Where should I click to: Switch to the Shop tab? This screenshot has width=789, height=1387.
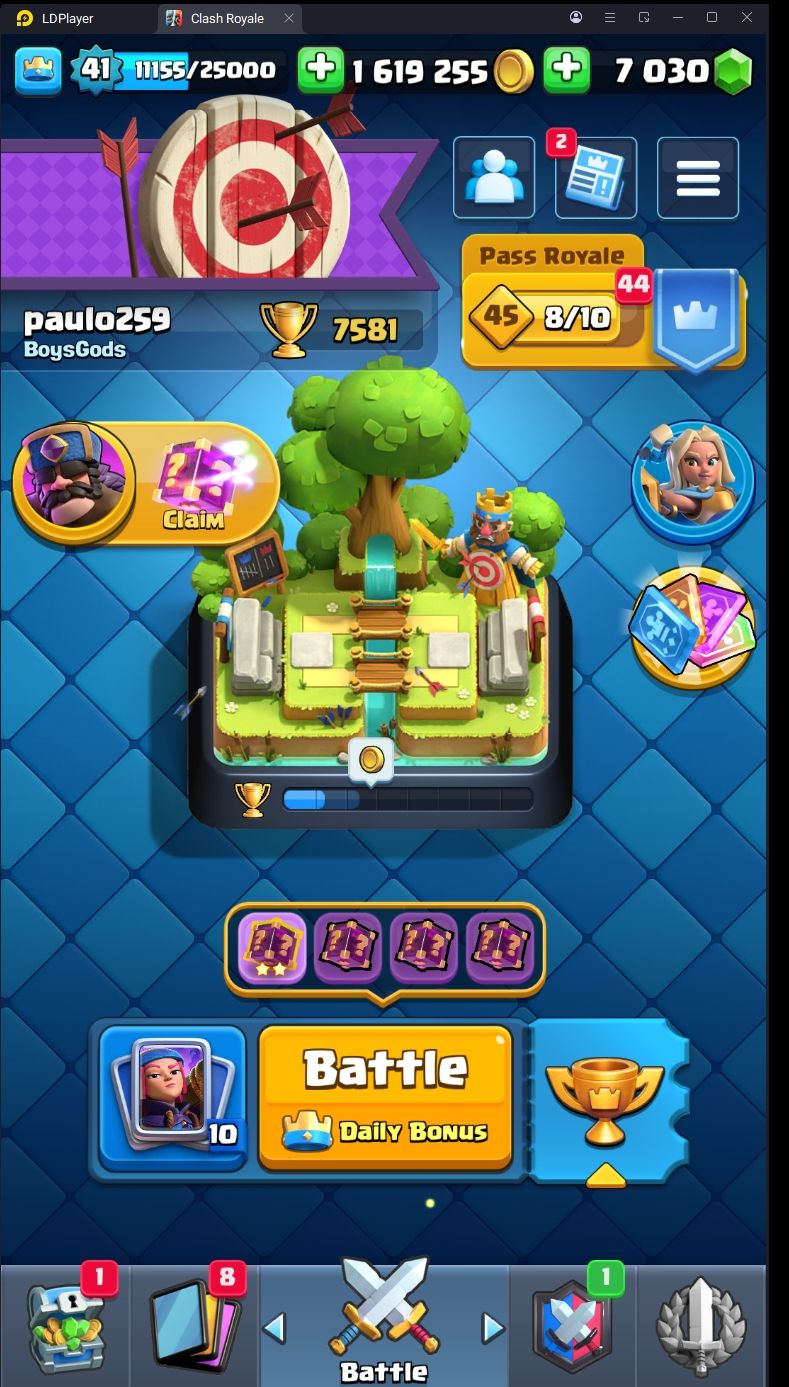65,1325
